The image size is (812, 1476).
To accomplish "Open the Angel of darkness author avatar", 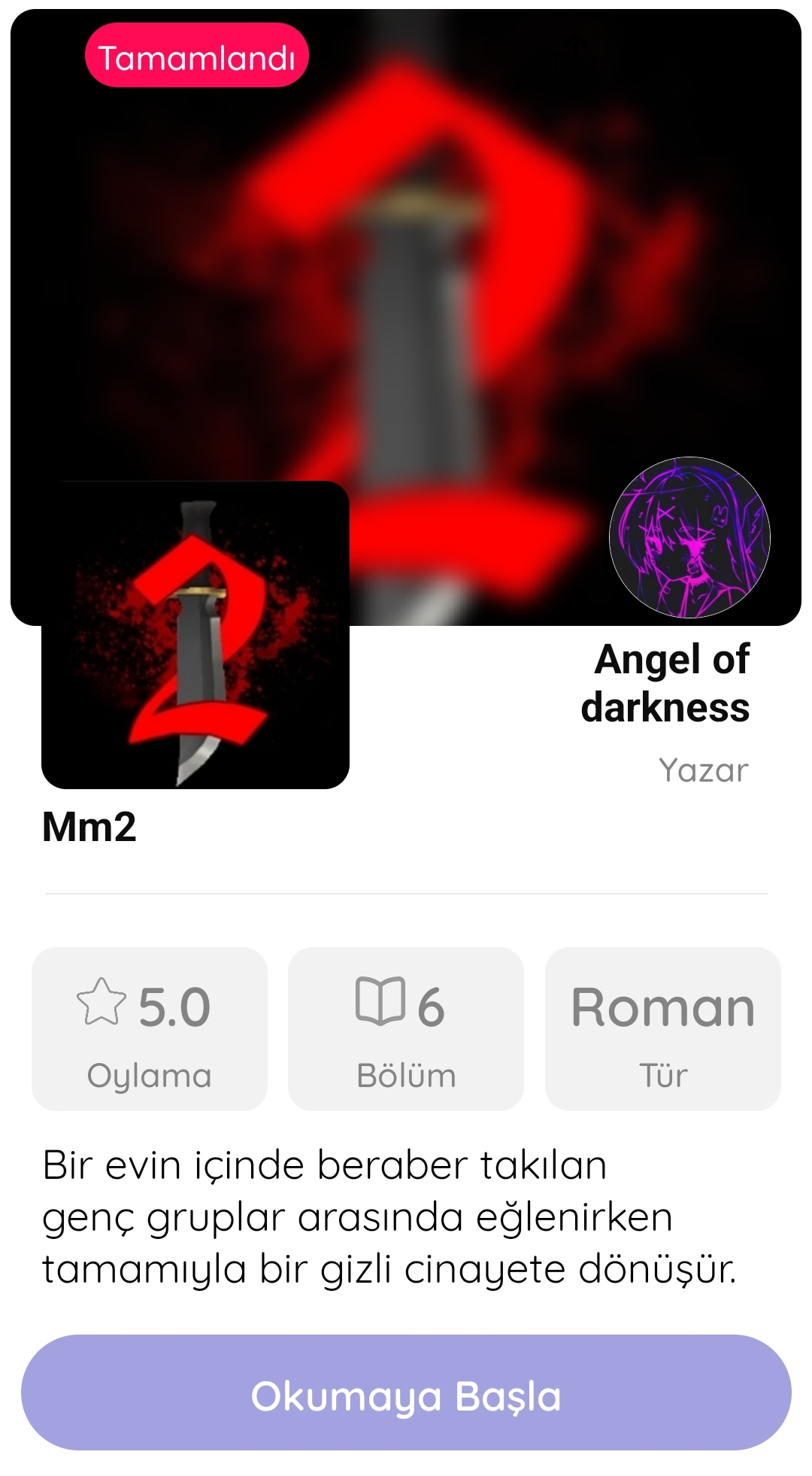I will pos(689,538).
